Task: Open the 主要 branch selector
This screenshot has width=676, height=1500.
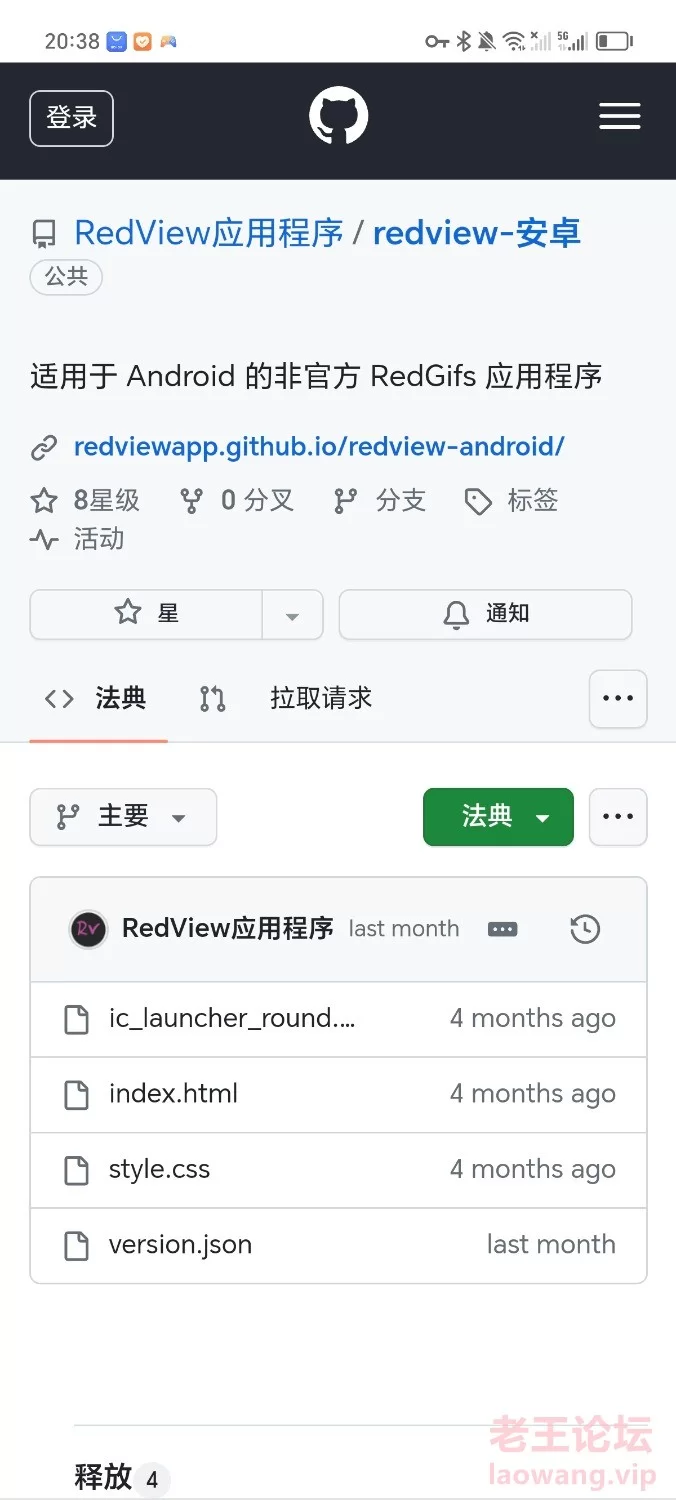Action: 123,817
